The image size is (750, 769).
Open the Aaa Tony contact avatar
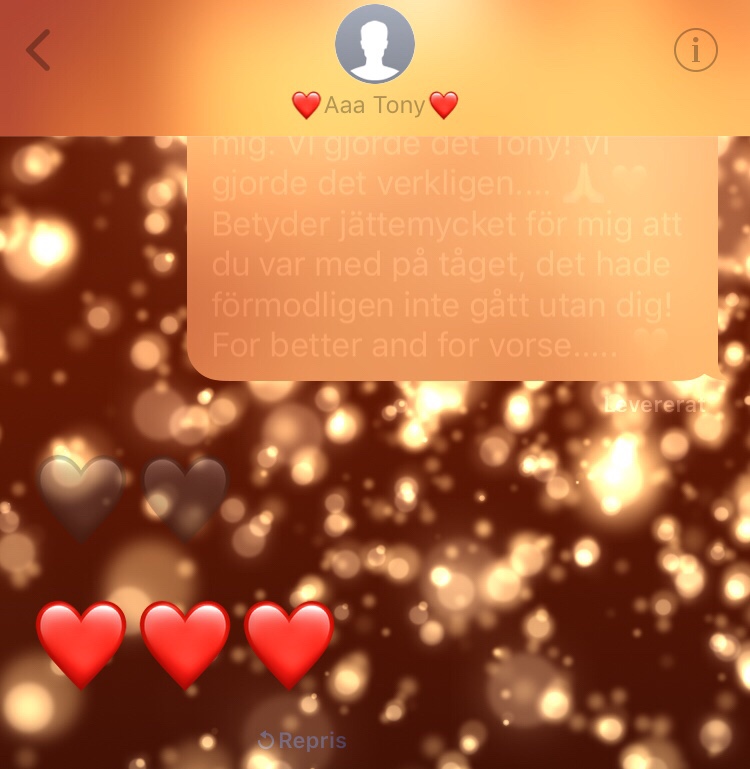tap(375, 44)
